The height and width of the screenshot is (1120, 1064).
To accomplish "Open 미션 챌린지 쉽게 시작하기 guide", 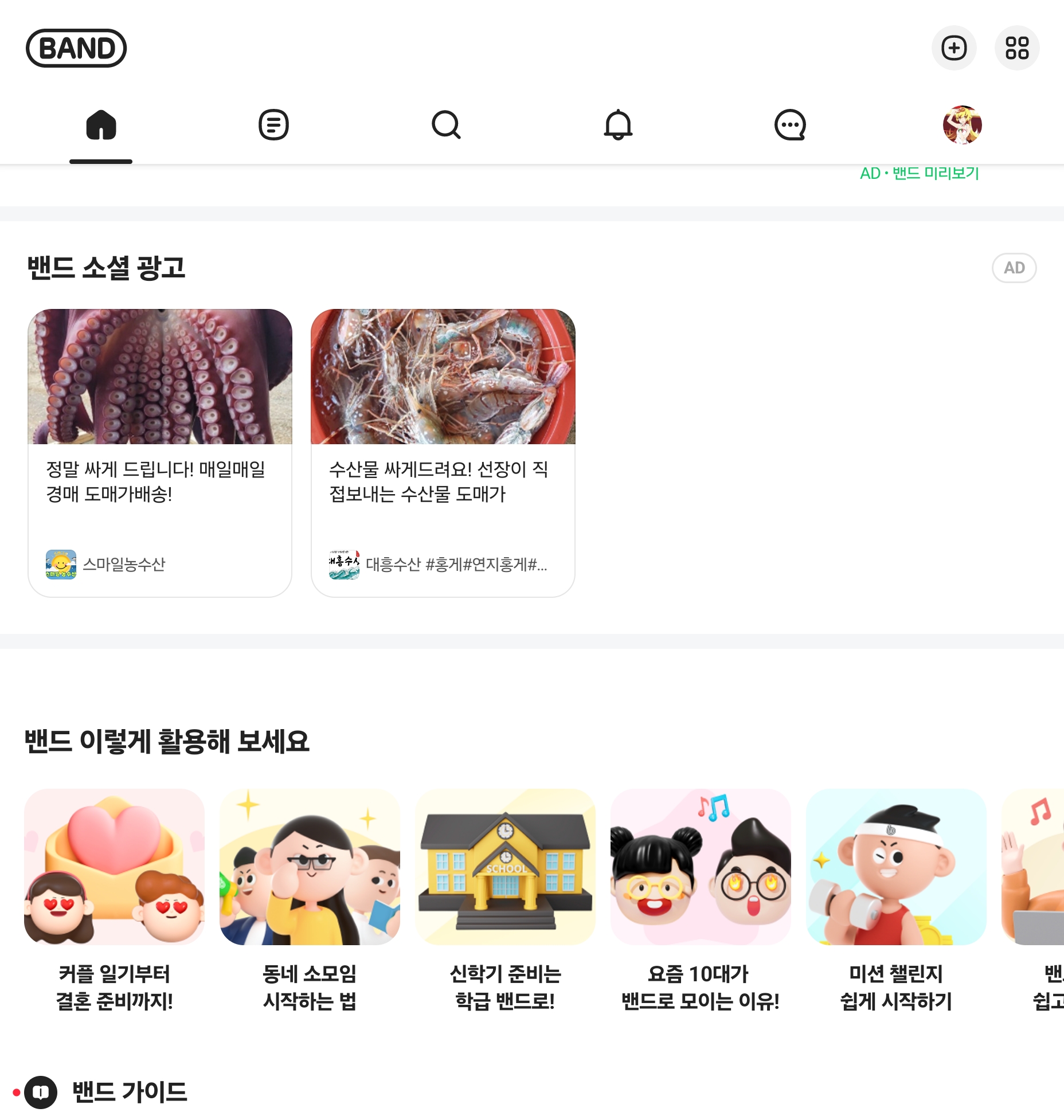I will (895, 900).
